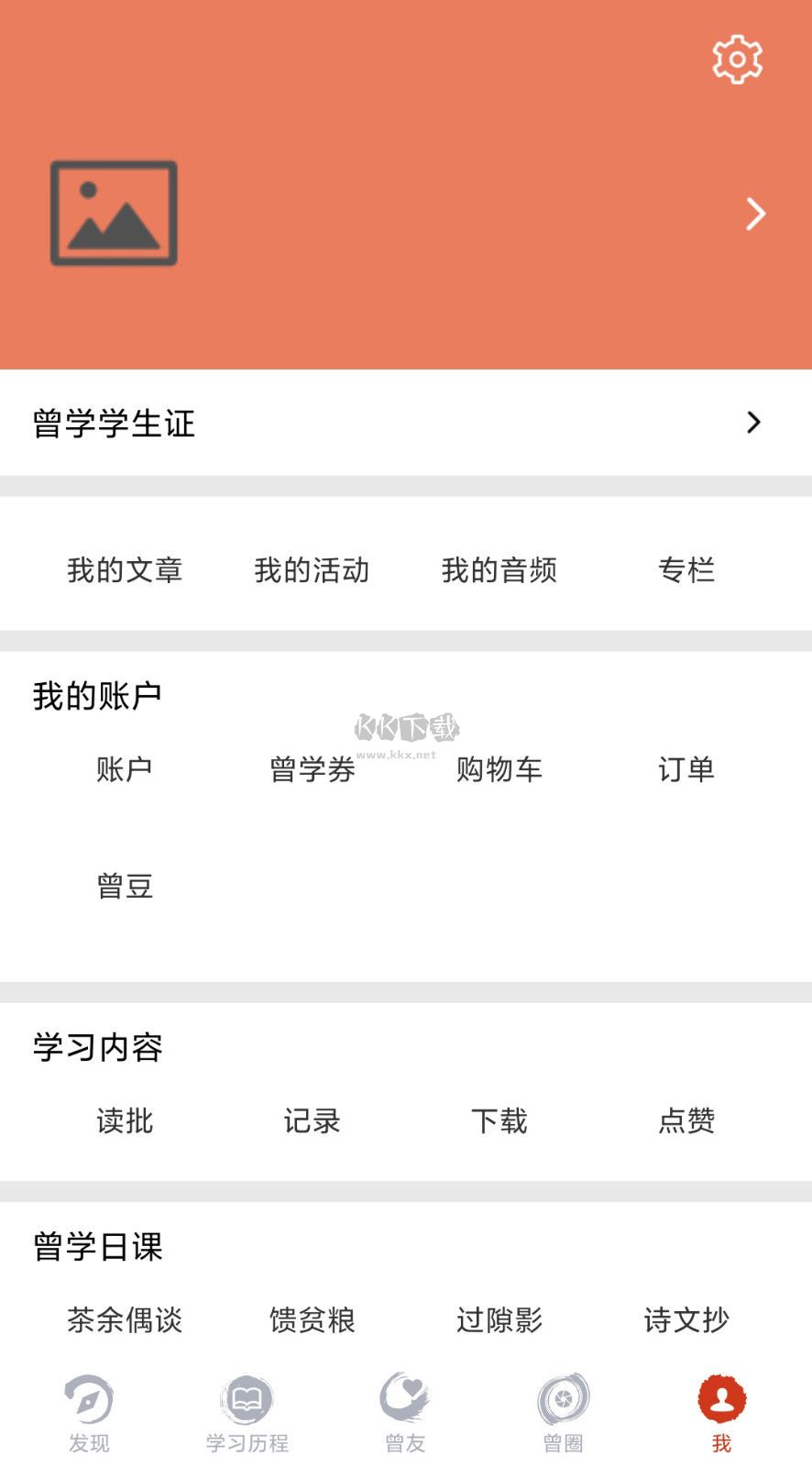
Task: Open 曾学学生证 using its arrow
Action: (753, 423)
